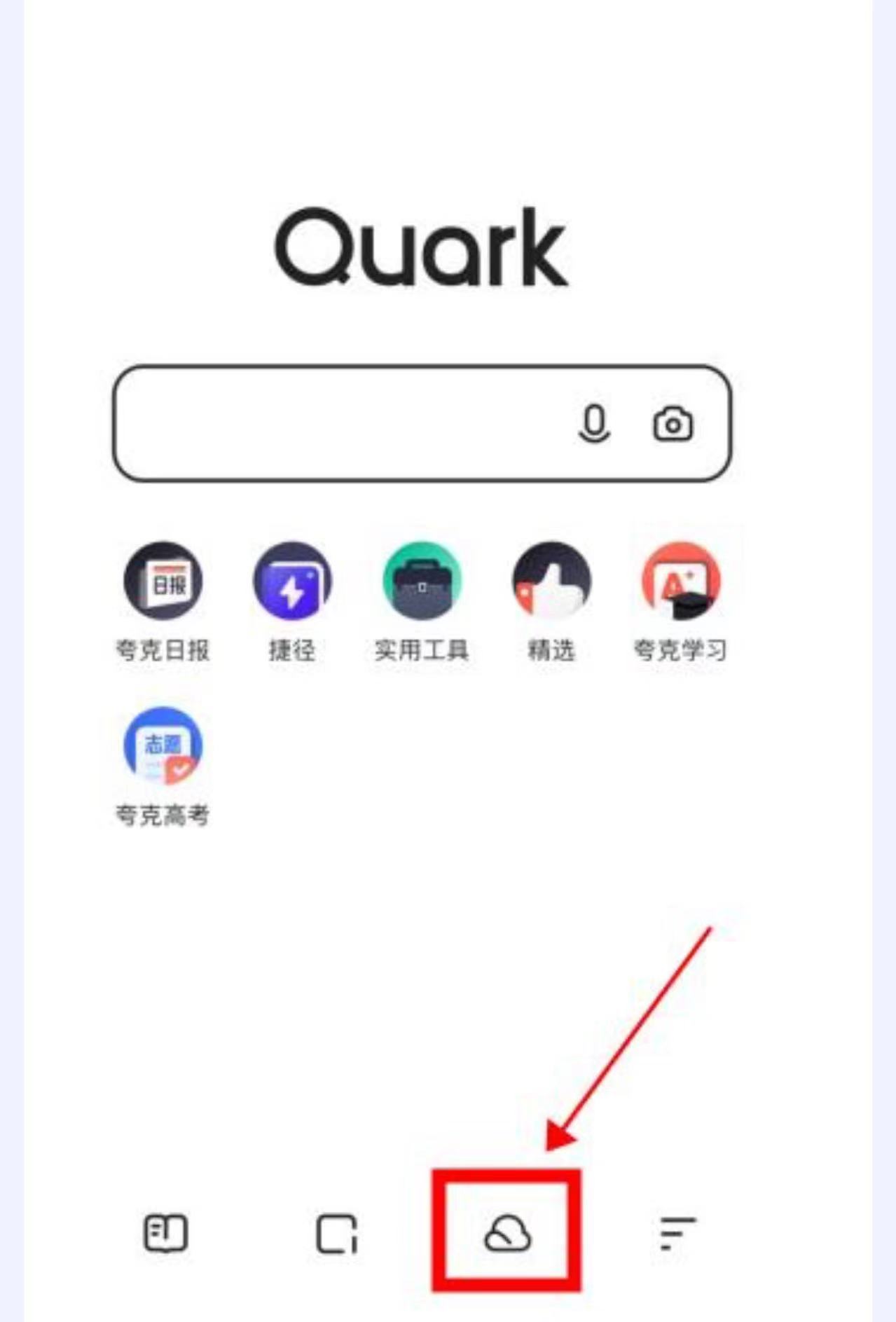The image size is (896, 1322).
Task: Start voice search with the microphone
Action: pos(594,423)
